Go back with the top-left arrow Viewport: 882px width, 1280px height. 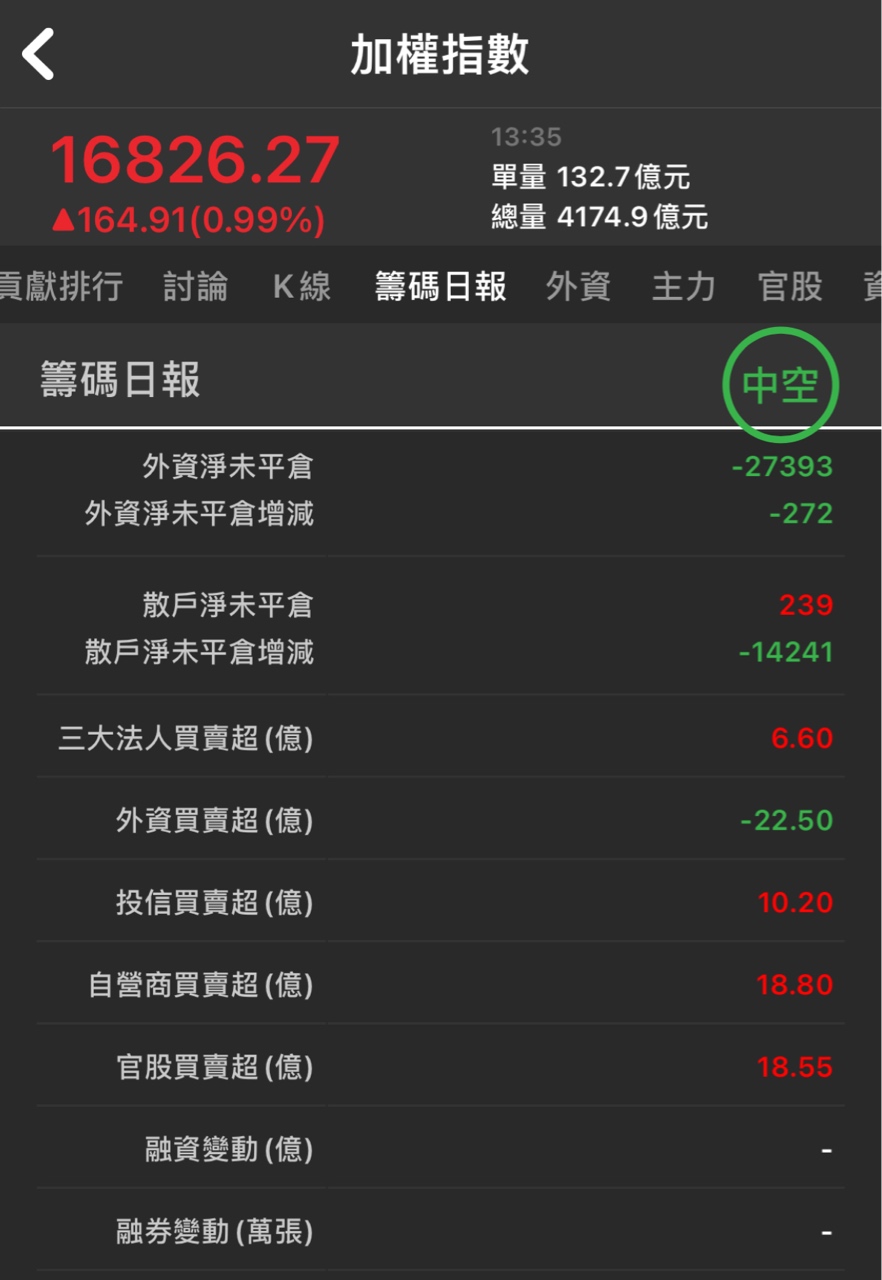pyautogui.click(x=40, y=54)
